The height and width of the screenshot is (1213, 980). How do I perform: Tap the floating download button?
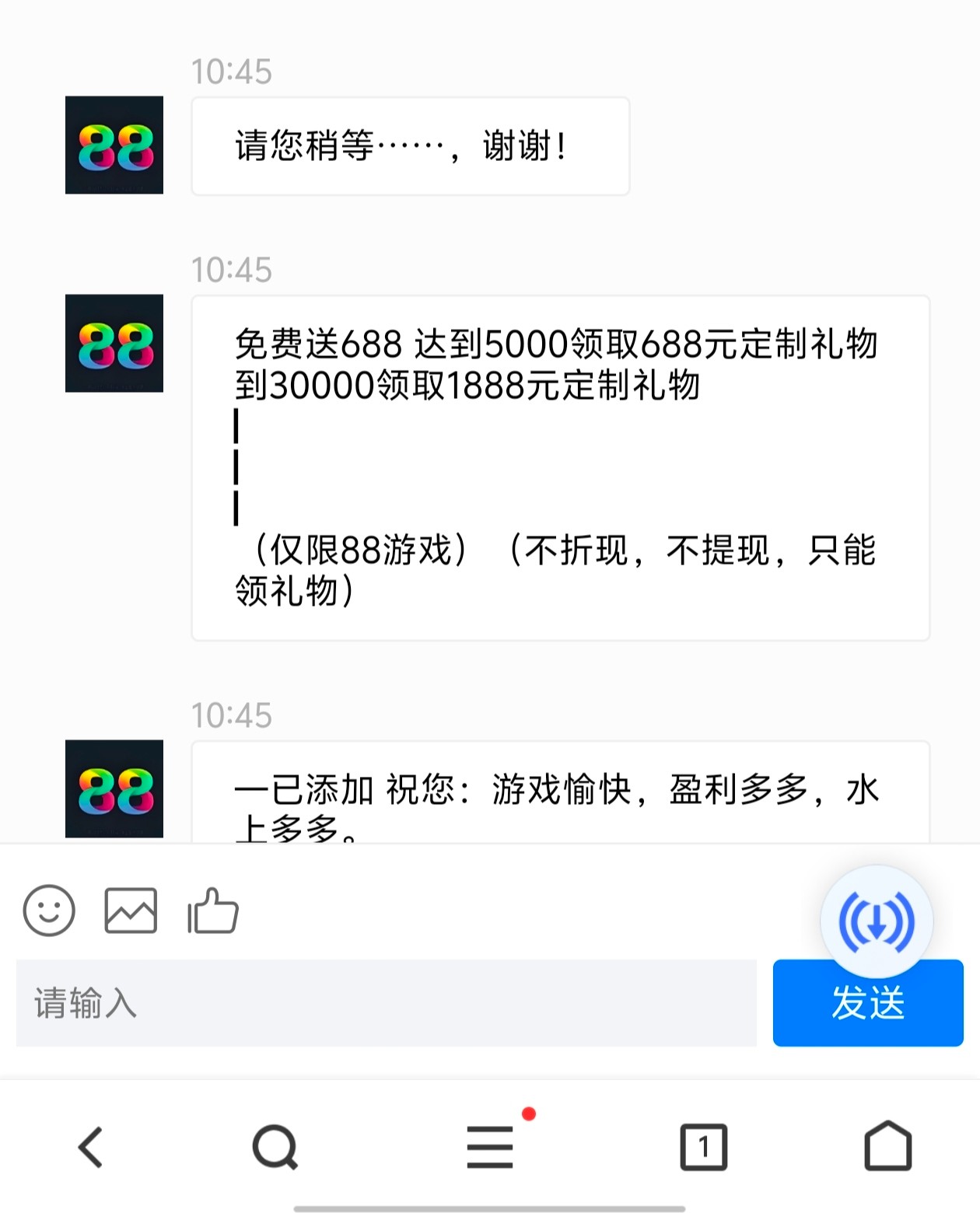[877, 922]
